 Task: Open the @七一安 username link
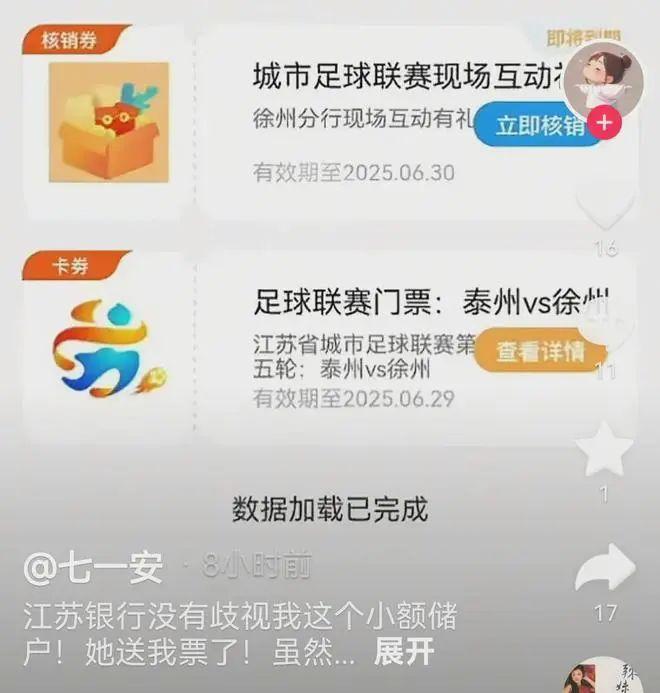[93, 567]
